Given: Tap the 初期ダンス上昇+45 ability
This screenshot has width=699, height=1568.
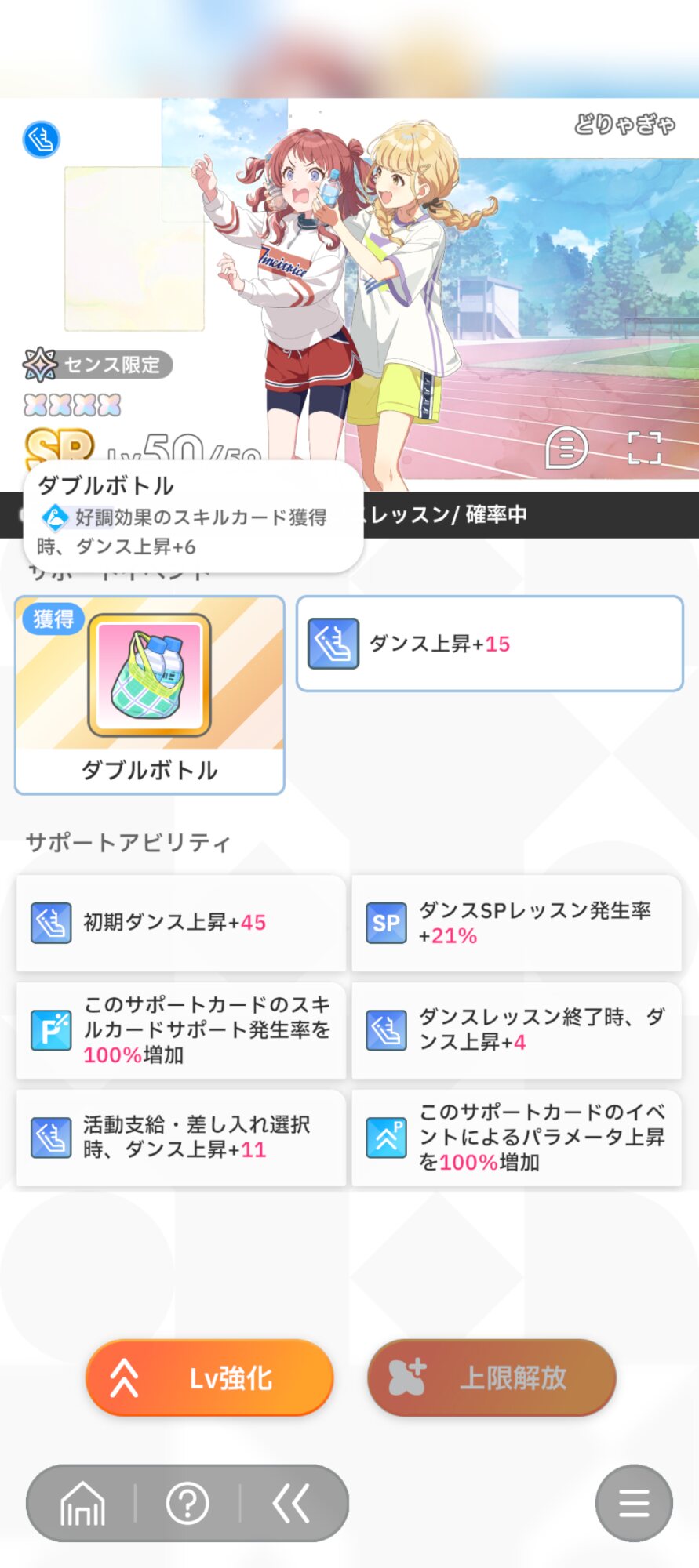Looking at the screenshot, I should pos(180,923).
